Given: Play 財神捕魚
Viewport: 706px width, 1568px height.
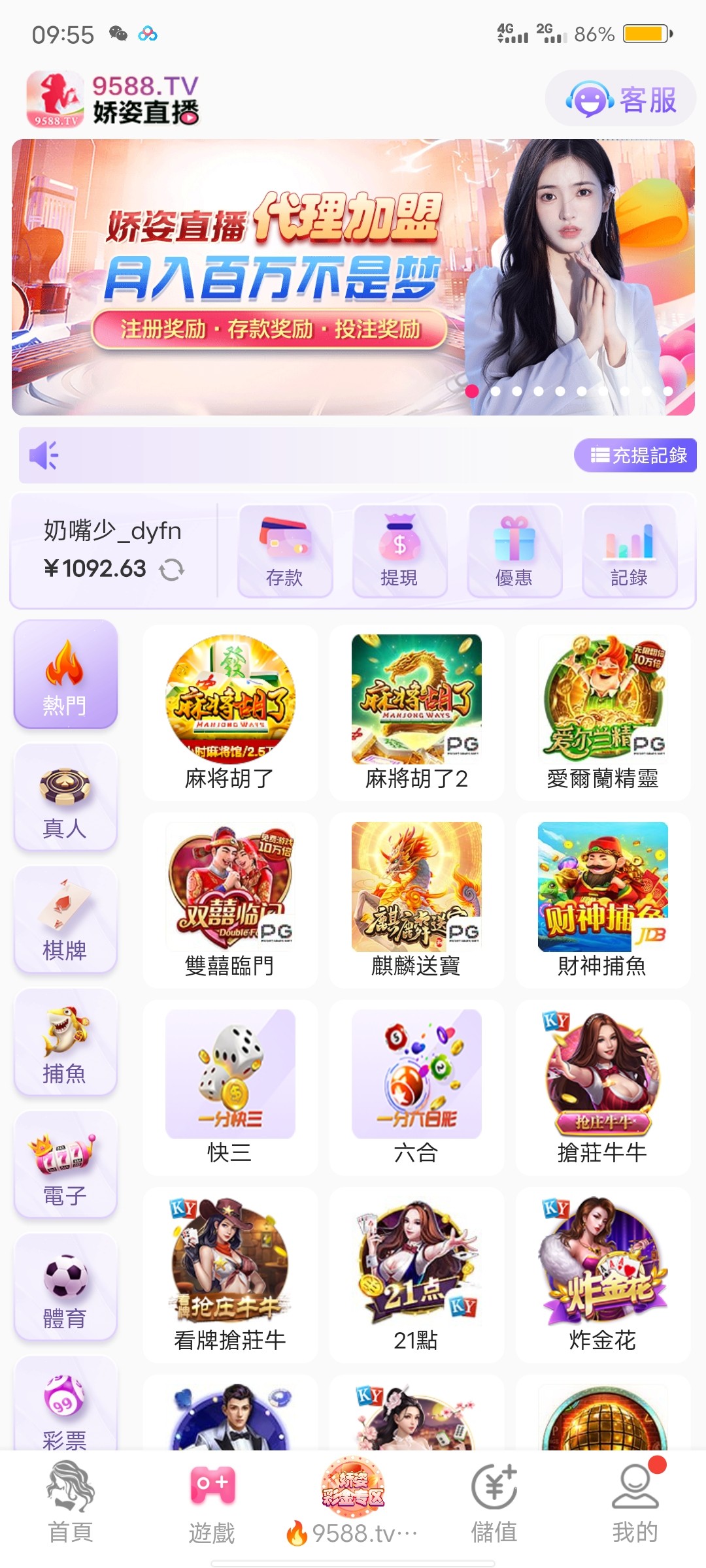Looking at the screenshot, I should coord(603,900).
